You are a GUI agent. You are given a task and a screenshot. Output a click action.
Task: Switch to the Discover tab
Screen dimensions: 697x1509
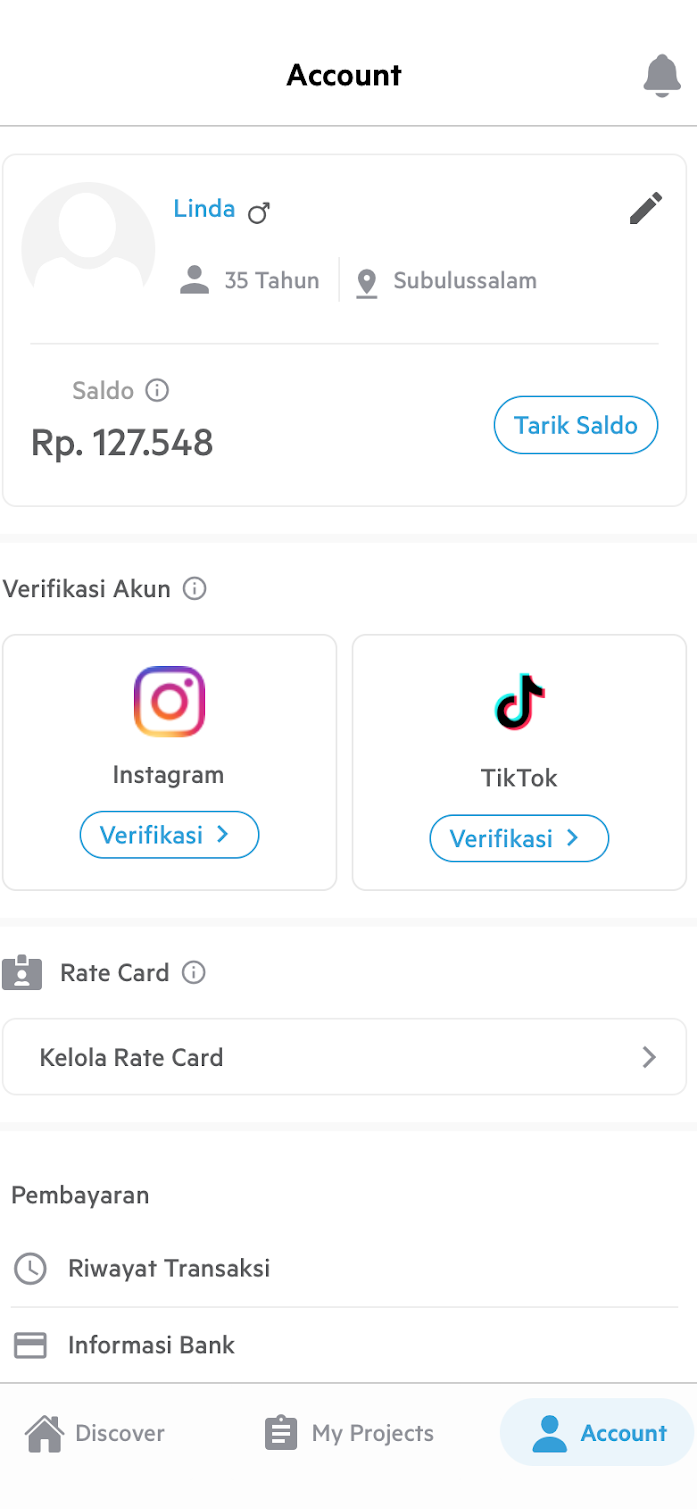click(96, 1433)
